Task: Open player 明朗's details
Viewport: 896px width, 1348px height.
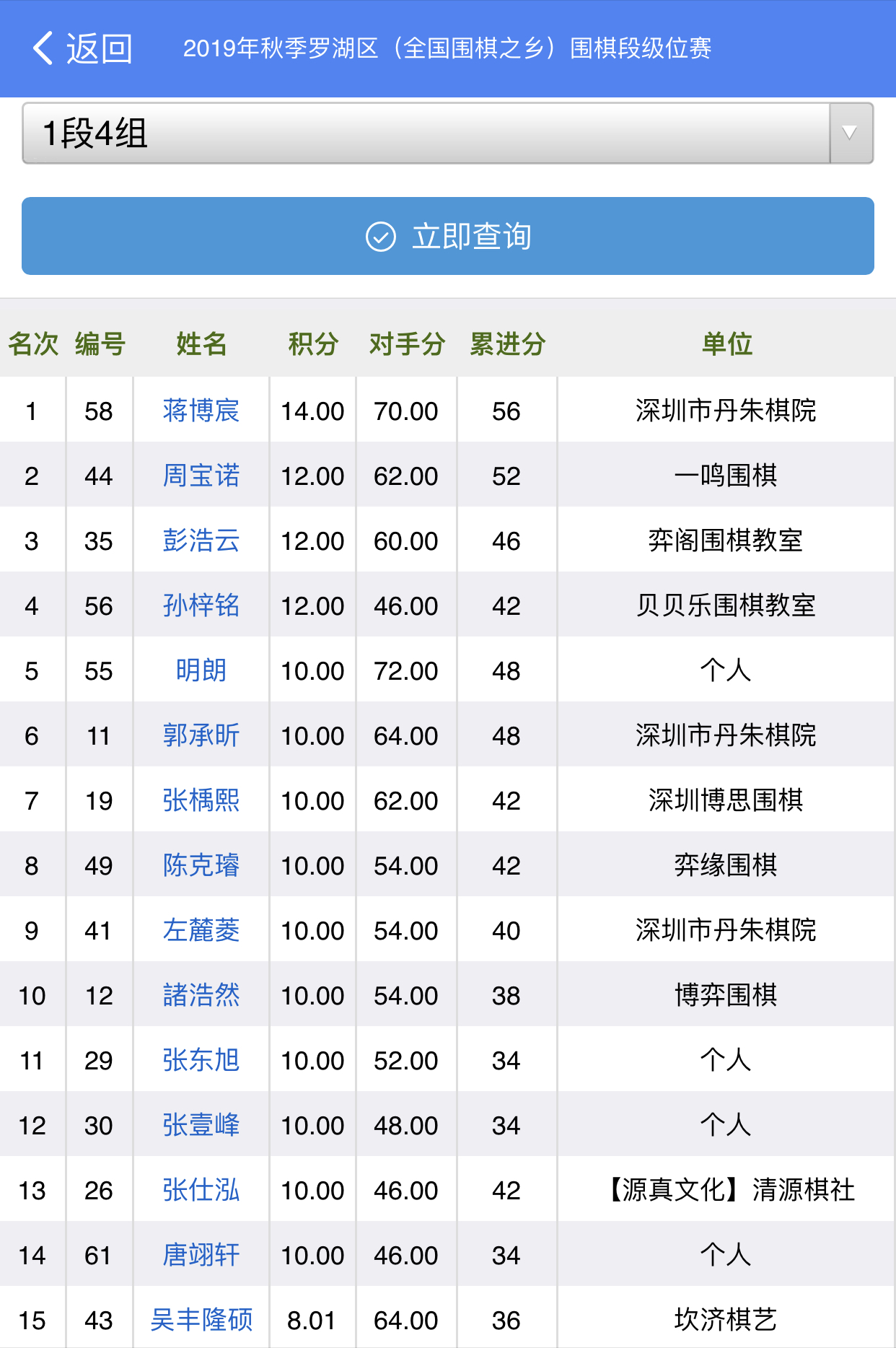Action: pyautogui.click(x=201, y=670)
